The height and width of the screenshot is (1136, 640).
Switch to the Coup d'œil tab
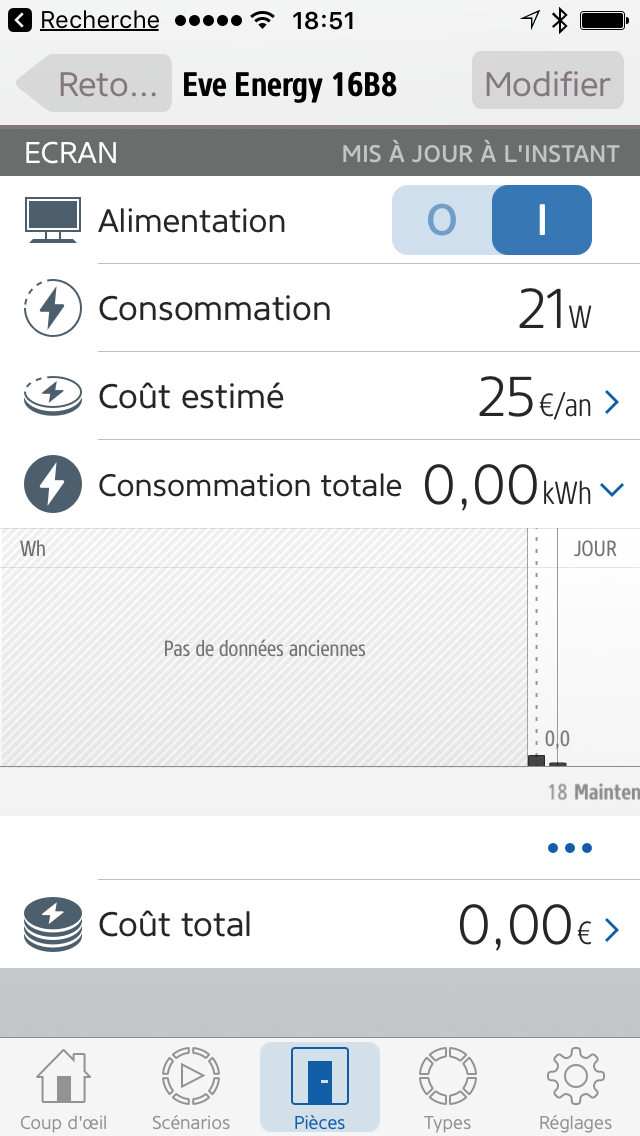[64, 1088]
